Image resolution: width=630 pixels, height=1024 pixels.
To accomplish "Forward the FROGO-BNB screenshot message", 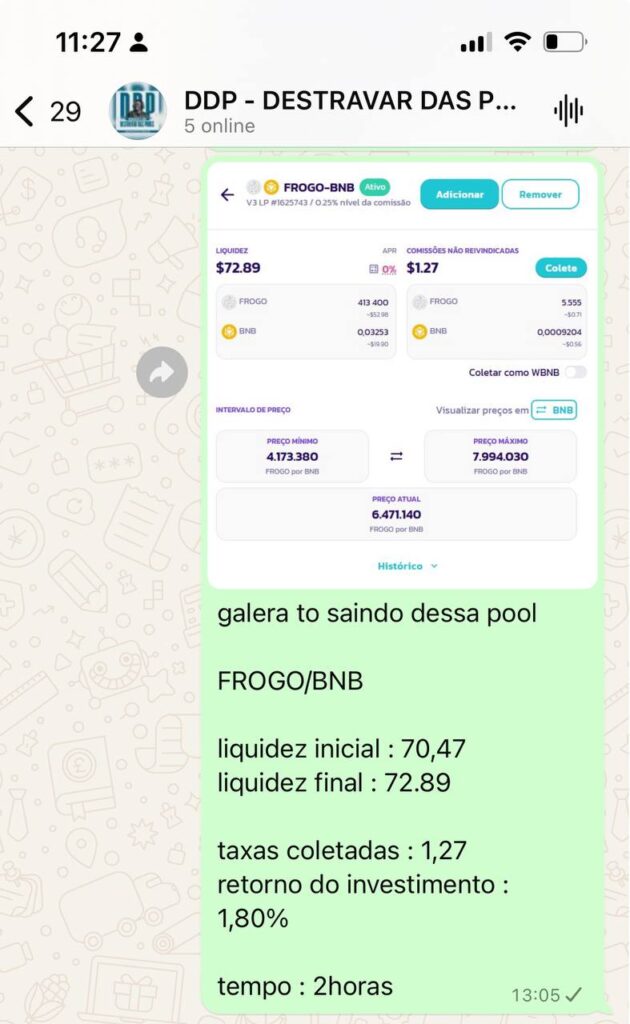I will [162, 372].
